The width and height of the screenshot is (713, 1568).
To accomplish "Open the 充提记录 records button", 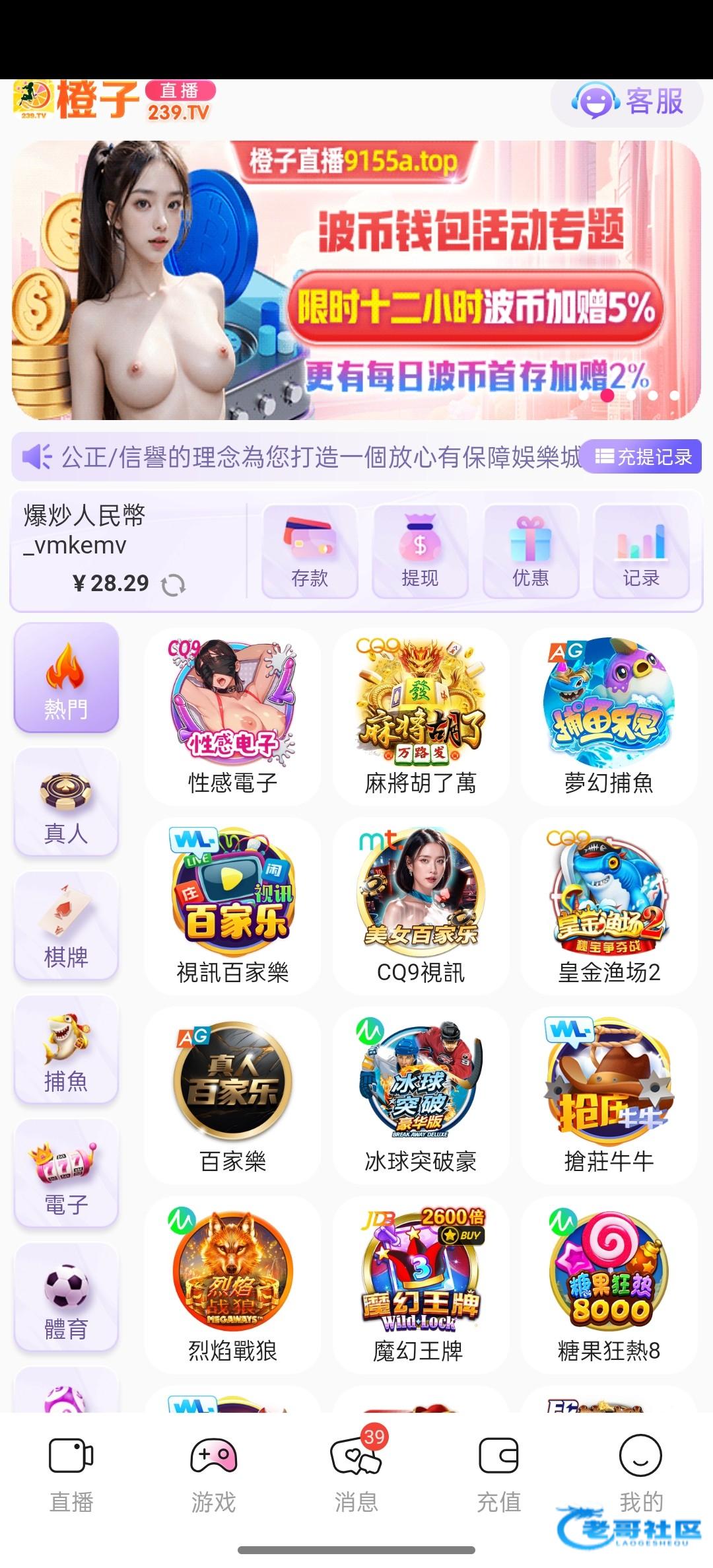I will [x=642, y=456].
